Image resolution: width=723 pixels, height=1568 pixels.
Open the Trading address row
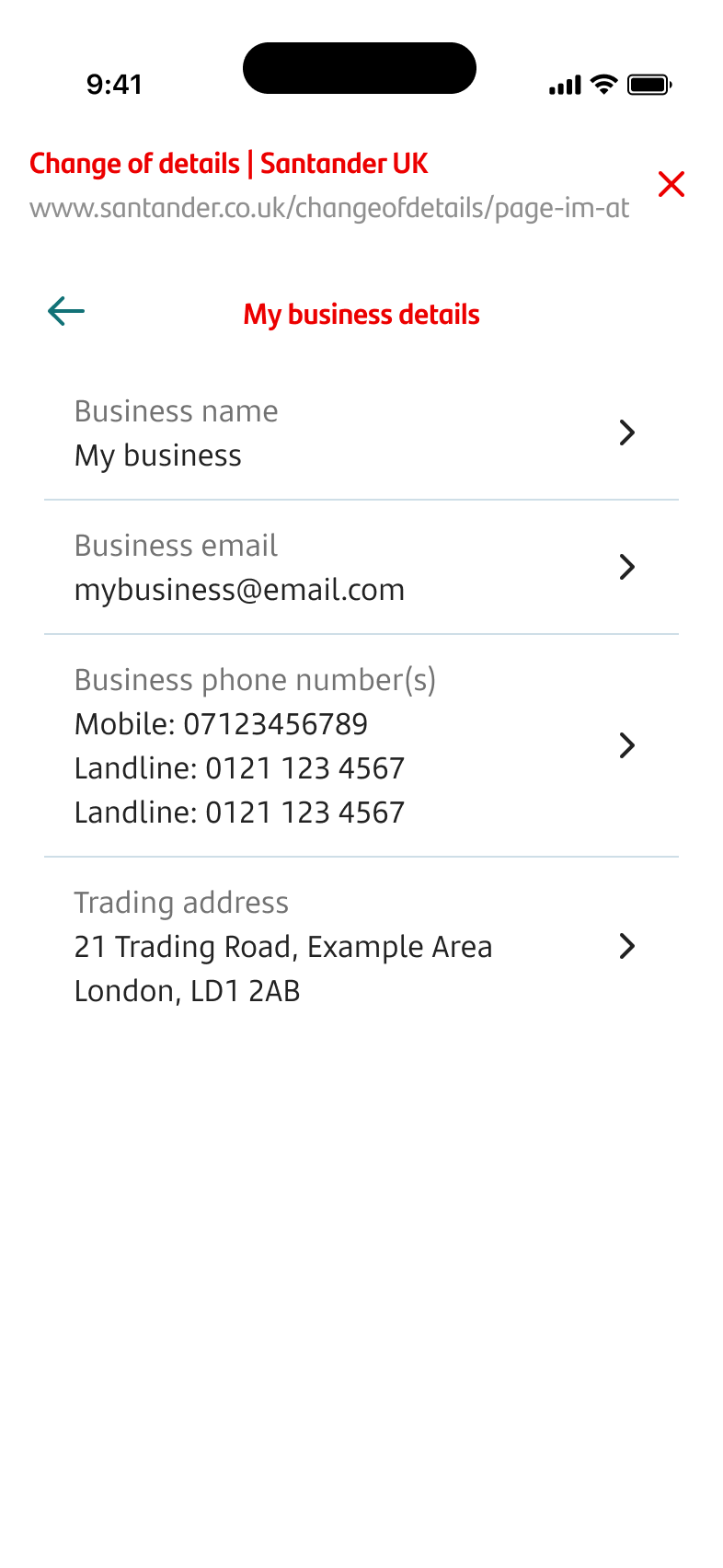click(x=361, y=947)
